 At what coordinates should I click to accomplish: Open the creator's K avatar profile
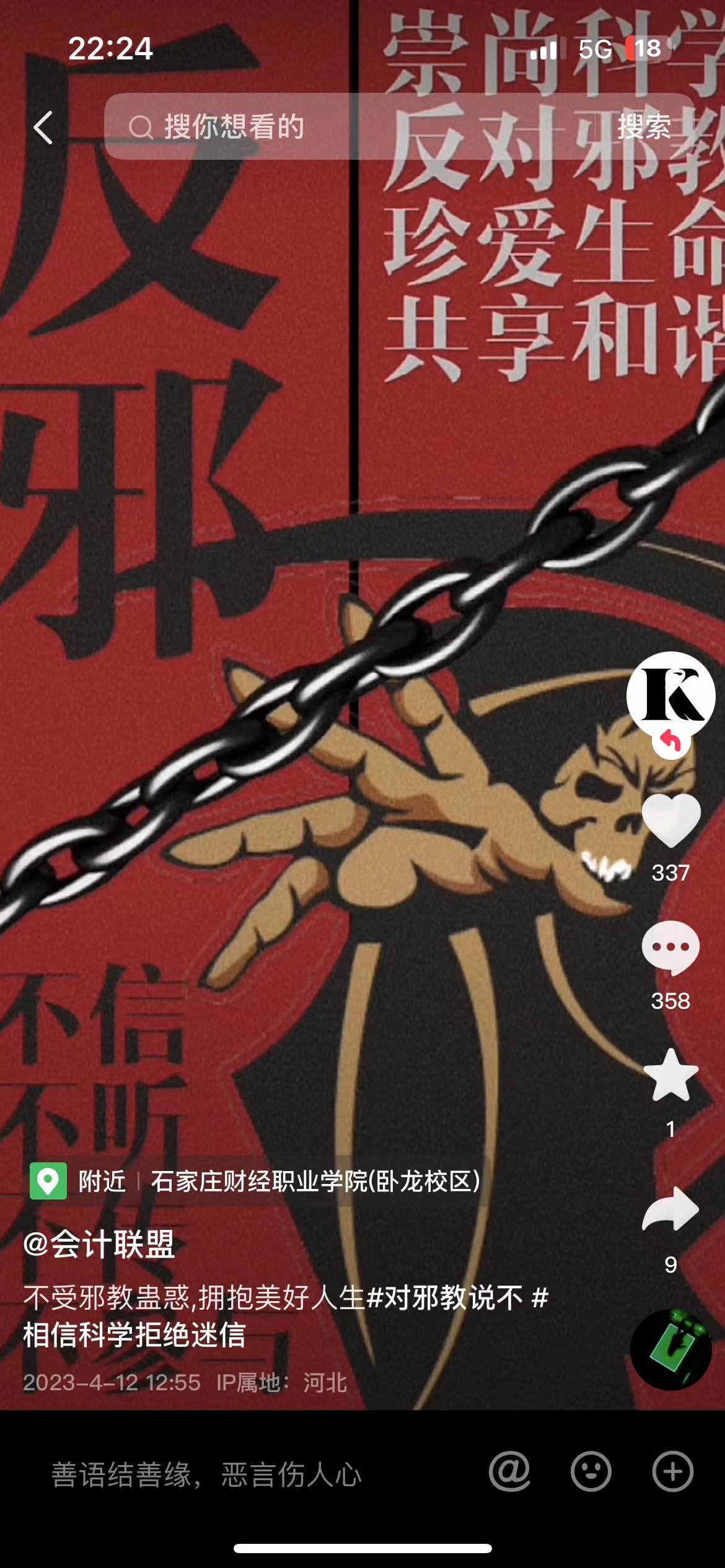(x=670, y=695)
